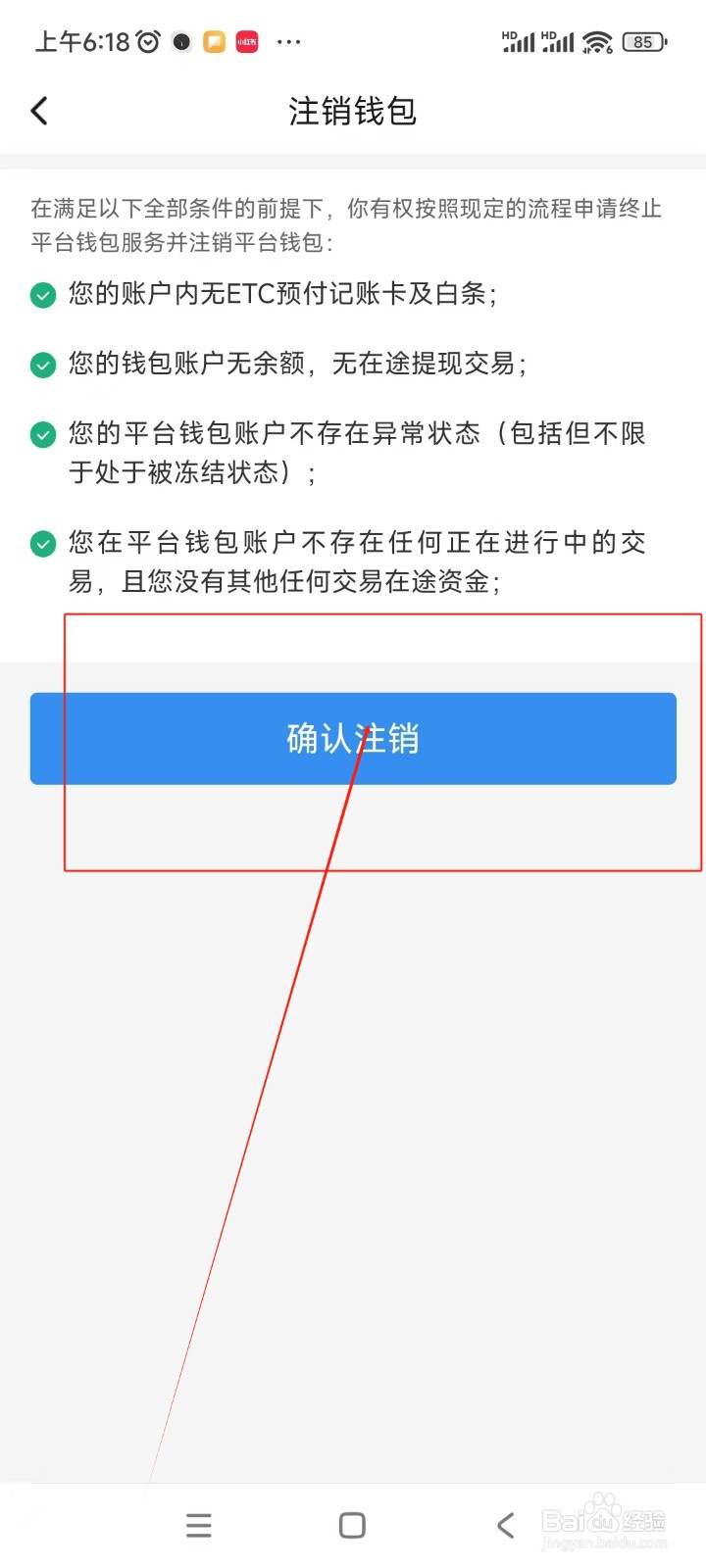Image resolution: width=706 pixels, height=1568 pixels.
Task: Tap the orange chat notification icon
Action: 214,41
